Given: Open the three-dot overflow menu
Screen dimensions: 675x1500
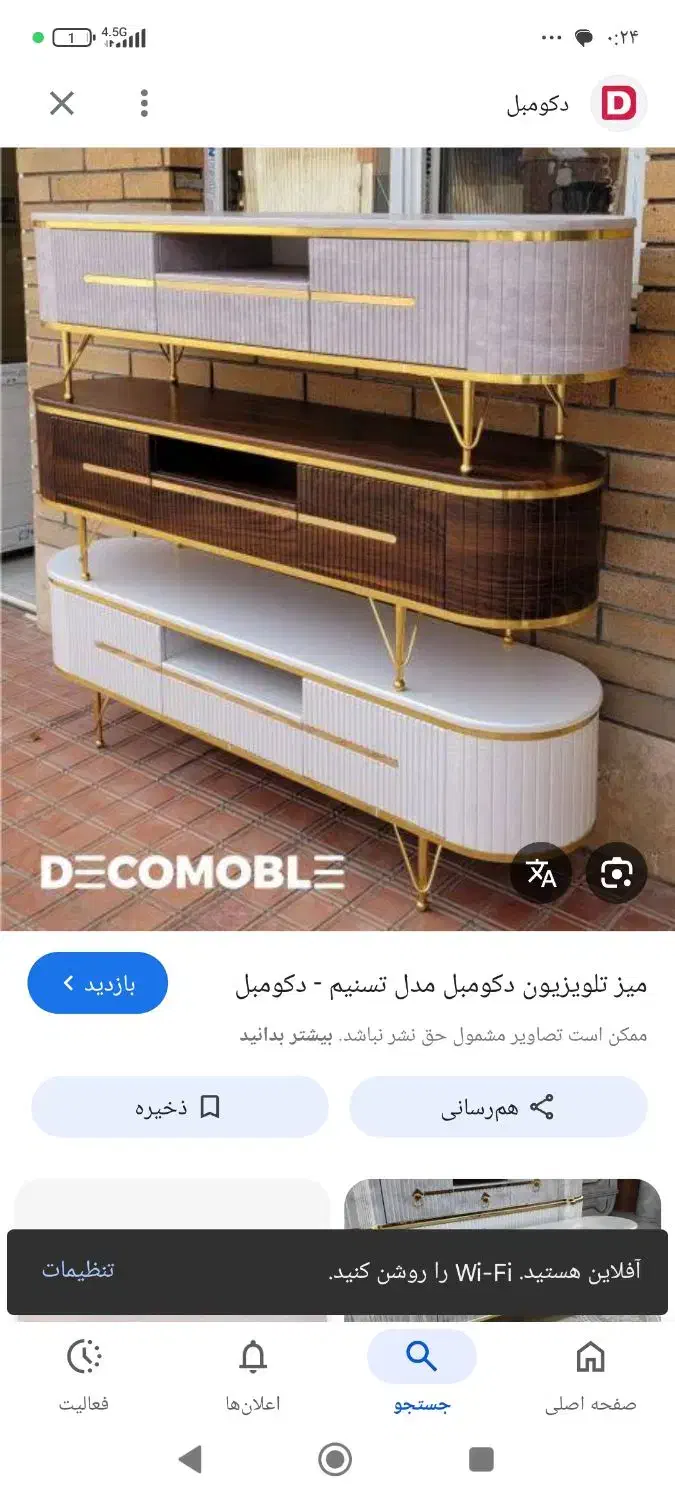Looking at the screenshot, I should [144, 103].
